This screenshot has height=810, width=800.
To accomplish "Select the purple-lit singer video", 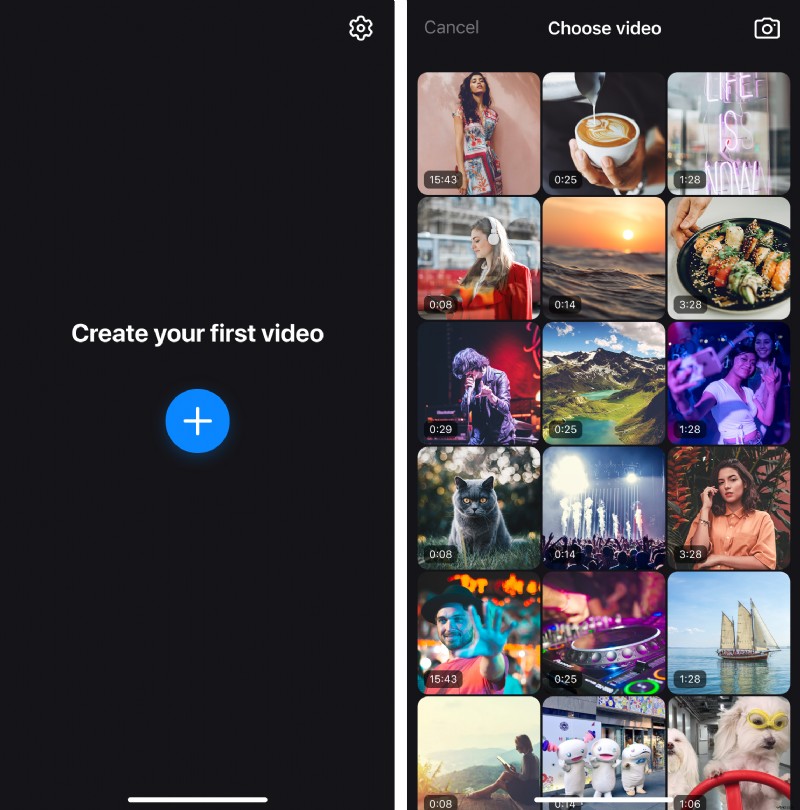I will [478, 382].
